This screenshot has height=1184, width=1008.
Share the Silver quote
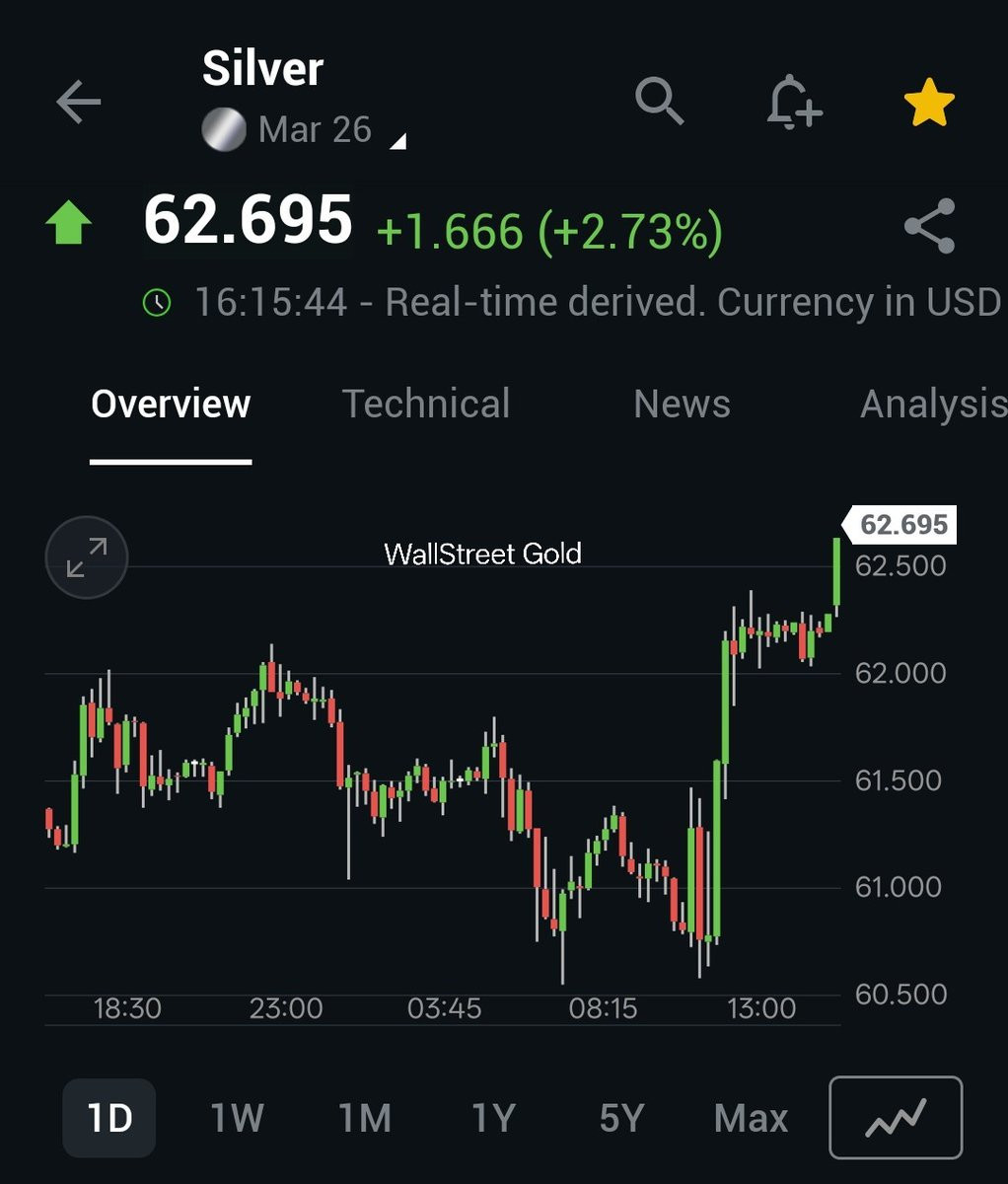pos(929,226)
